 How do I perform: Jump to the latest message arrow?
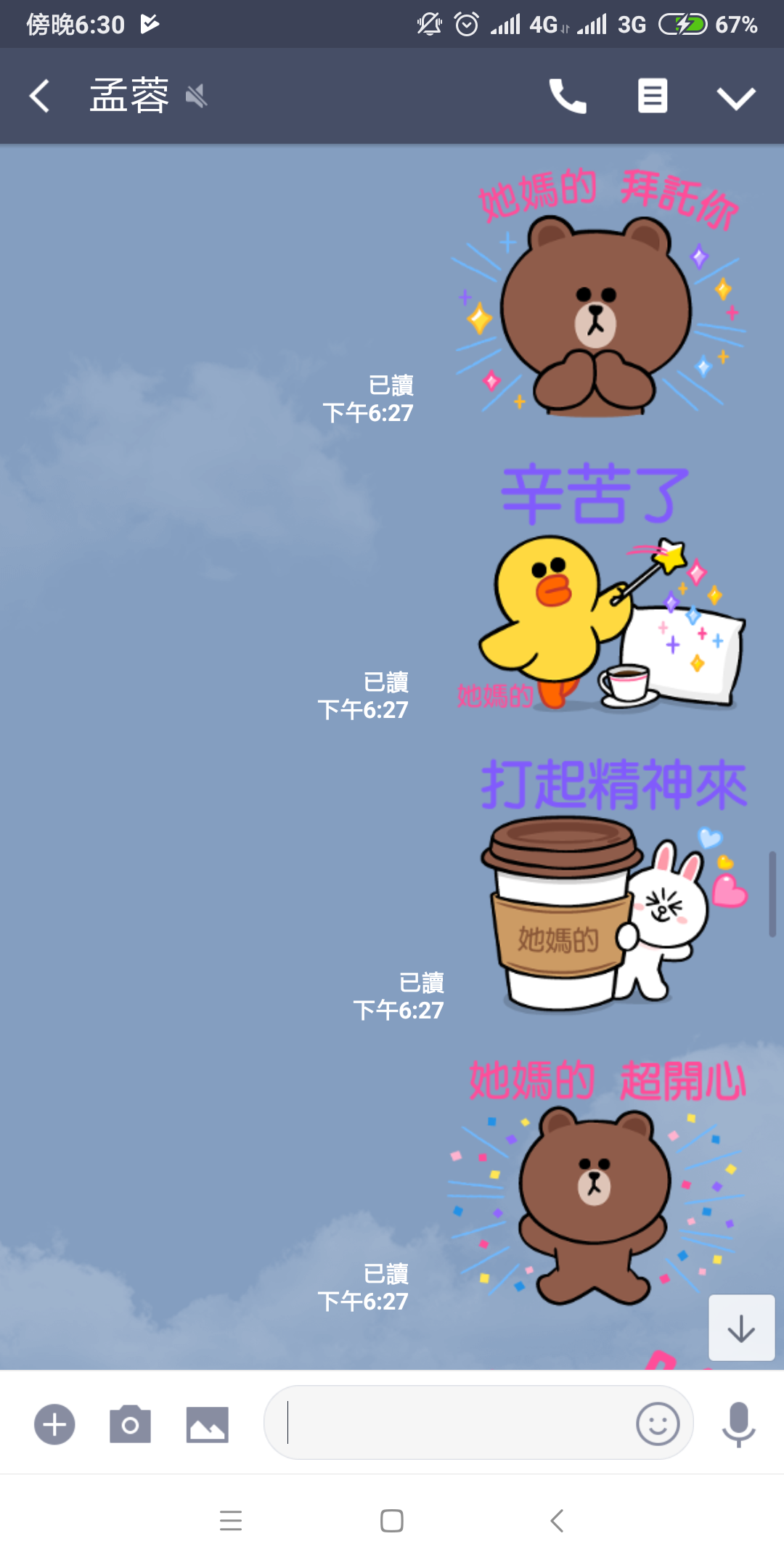click(x=741, y=1328)
